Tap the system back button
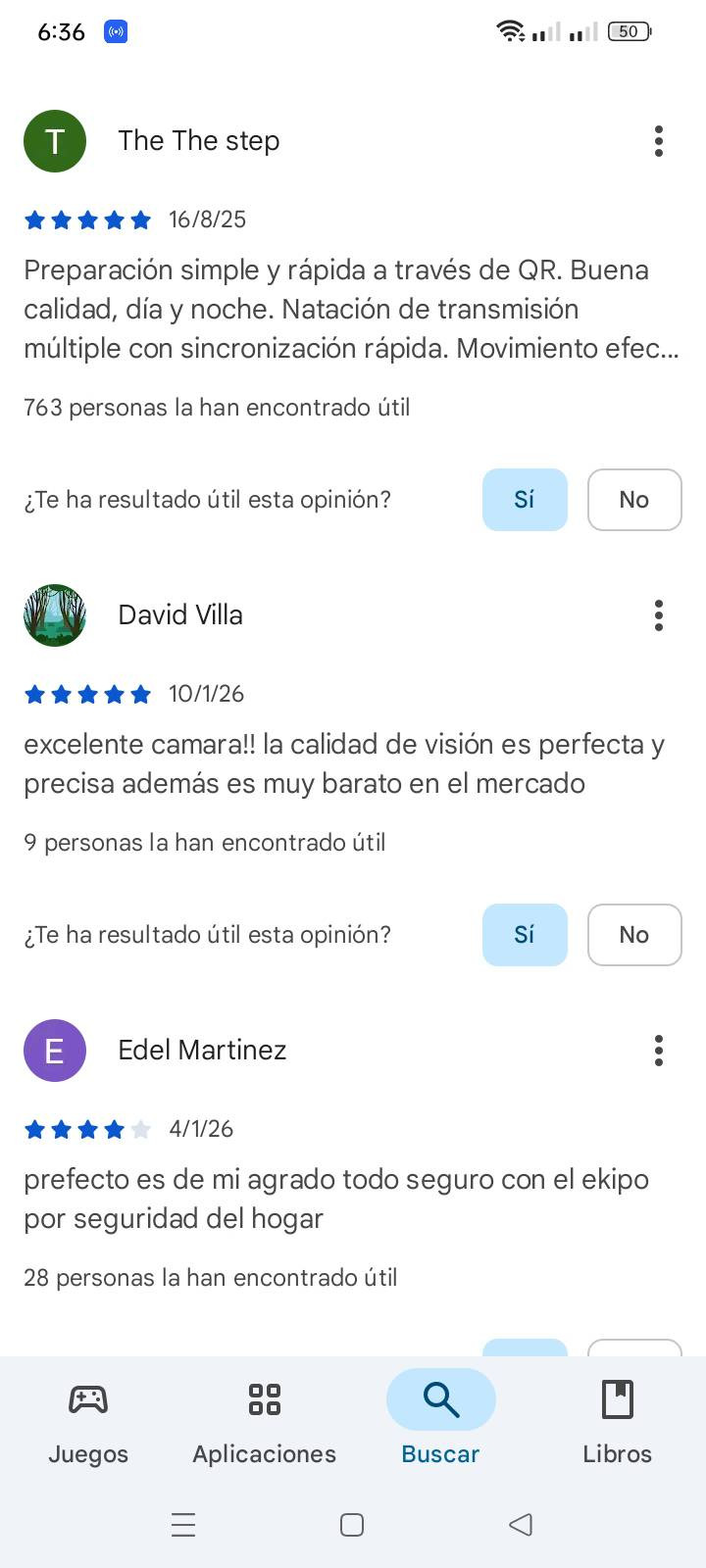 pos(521,1525)
